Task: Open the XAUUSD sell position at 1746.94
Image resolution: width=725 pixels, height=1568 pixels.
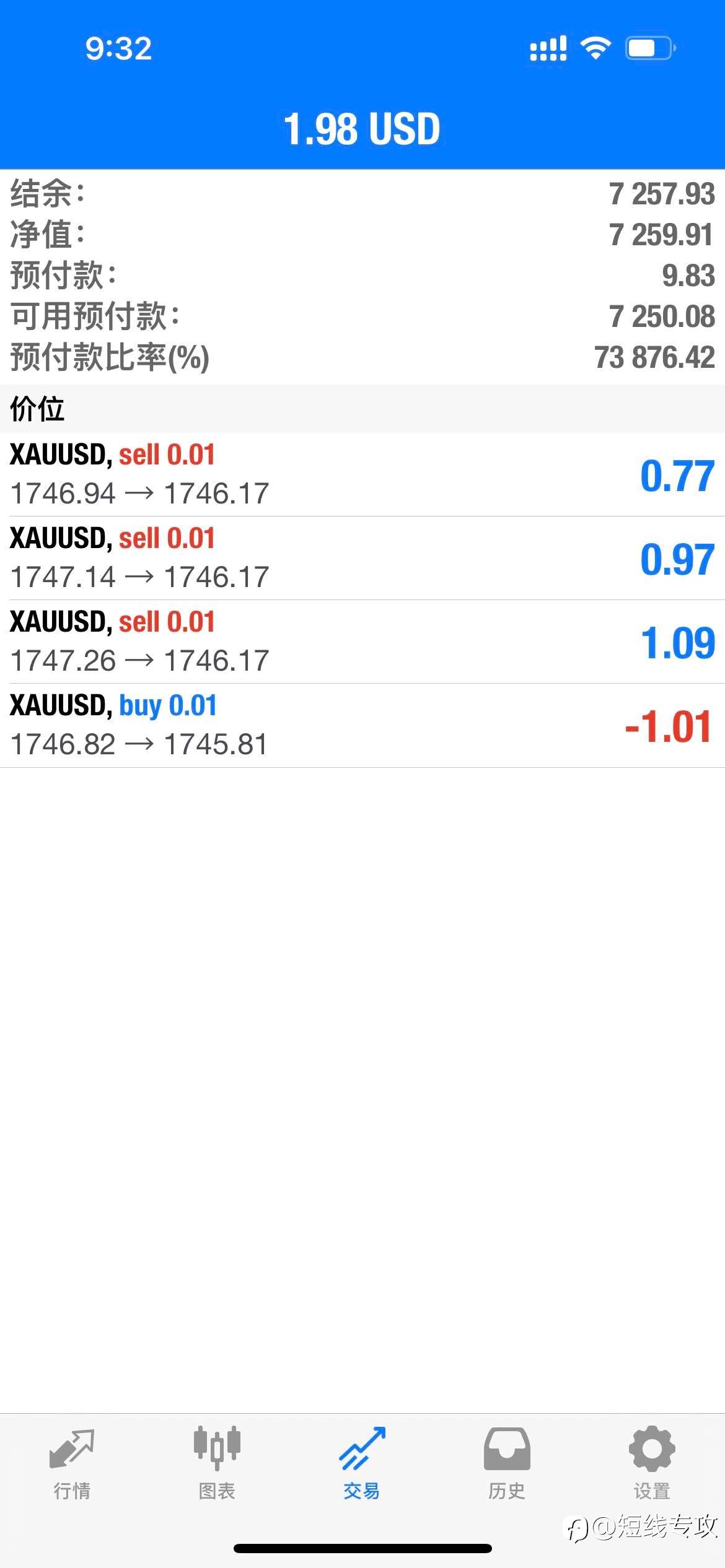Action: (x=362, y=474)
